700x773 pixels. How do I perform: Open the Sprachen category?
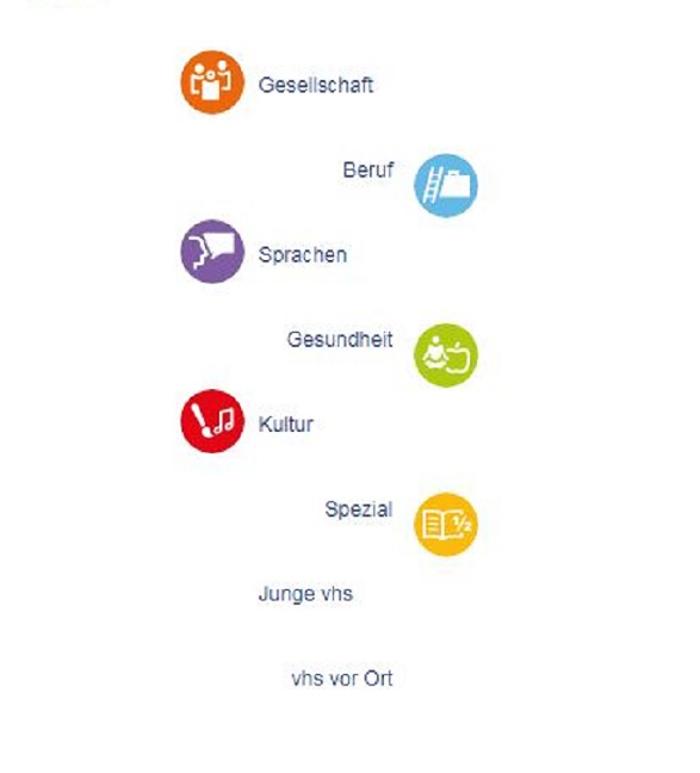pos(302,255)
